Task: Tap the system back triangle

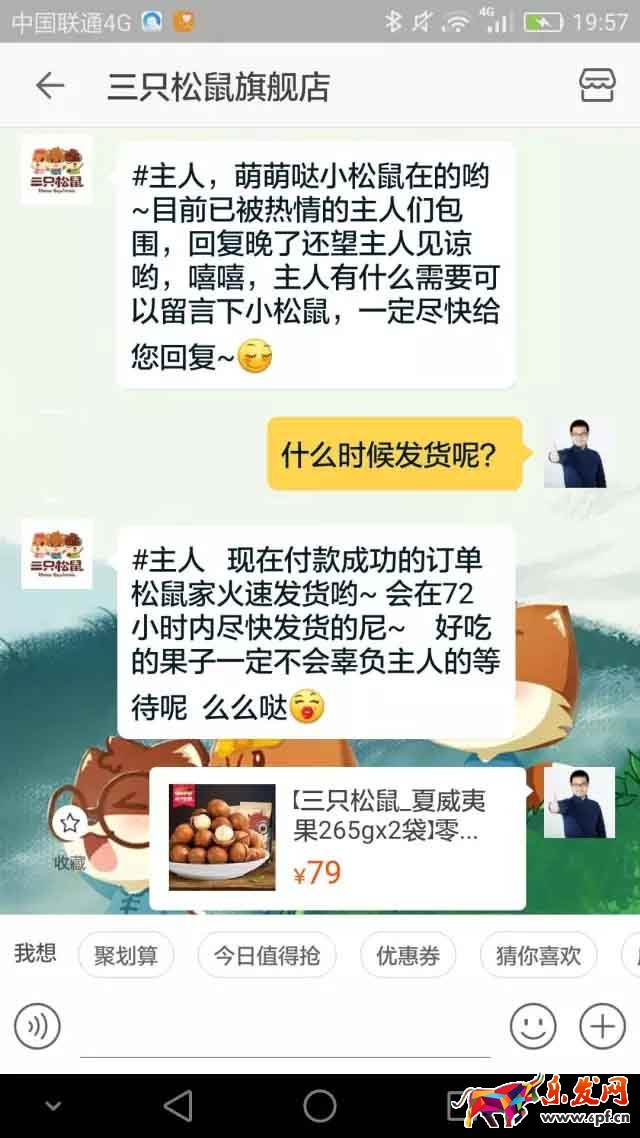Action: point(177,1106)
